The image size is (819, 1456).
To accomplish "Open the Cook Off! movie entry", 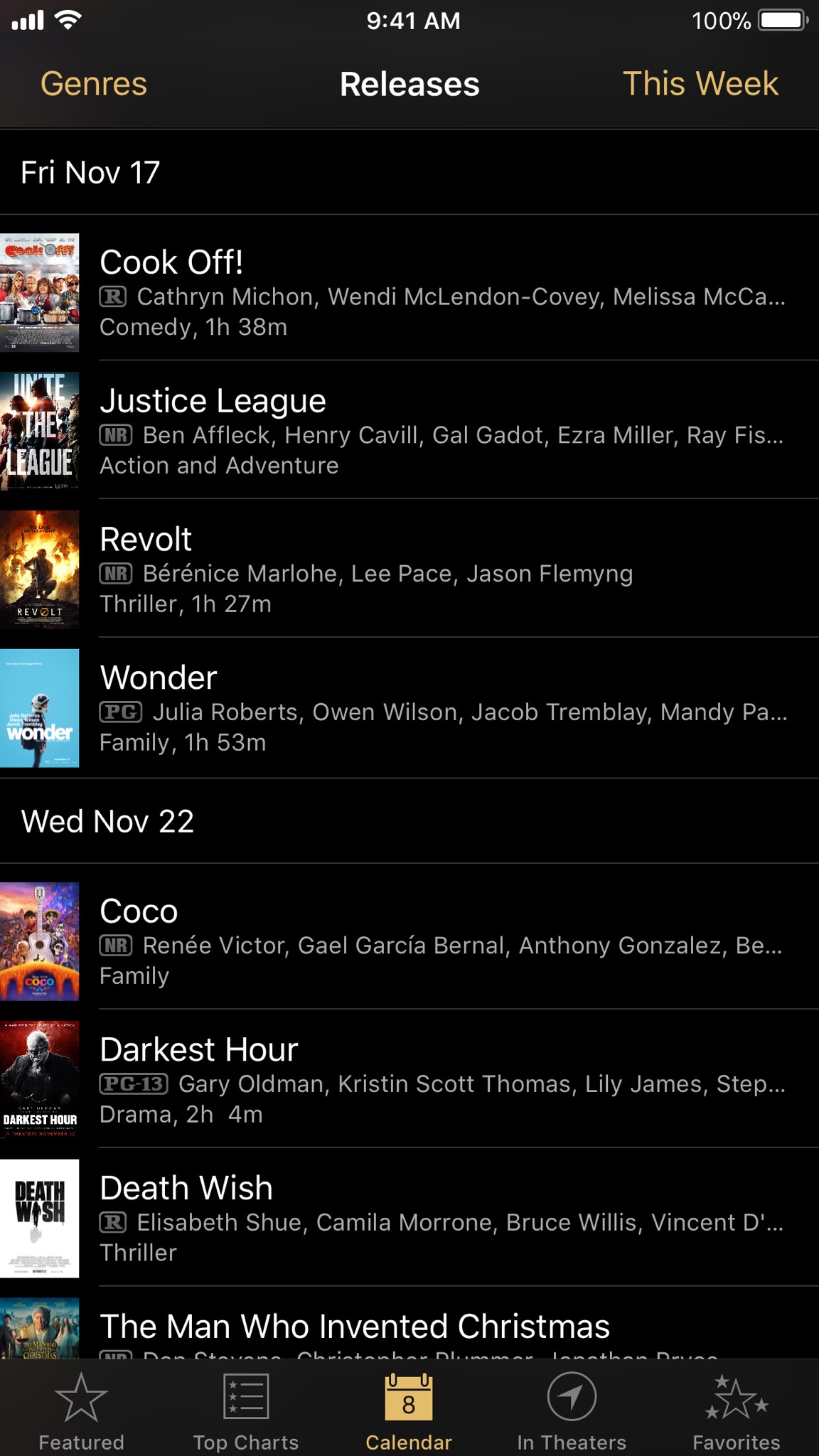I will [409, 291].
